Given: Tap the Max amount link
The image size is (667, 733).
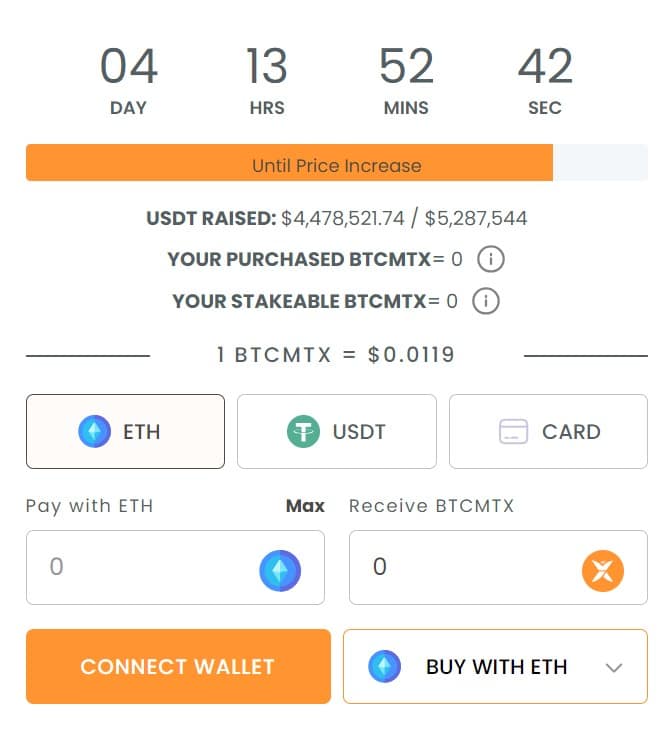Looking at the screenshot, I should (305, 506).
